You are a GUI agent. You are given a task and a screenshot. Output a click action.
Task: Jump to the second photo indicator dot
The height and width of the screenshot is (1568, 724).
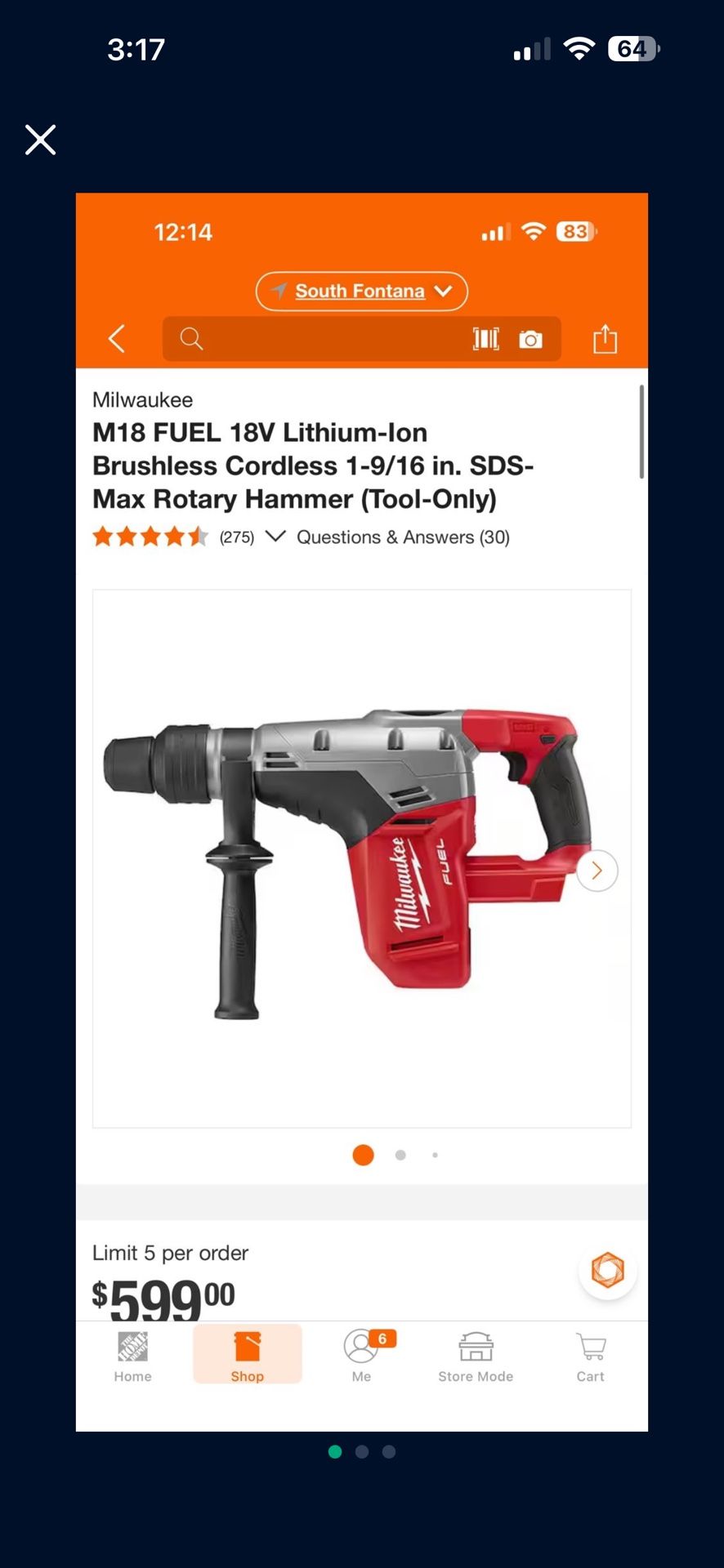click(x=362, y=1451)
